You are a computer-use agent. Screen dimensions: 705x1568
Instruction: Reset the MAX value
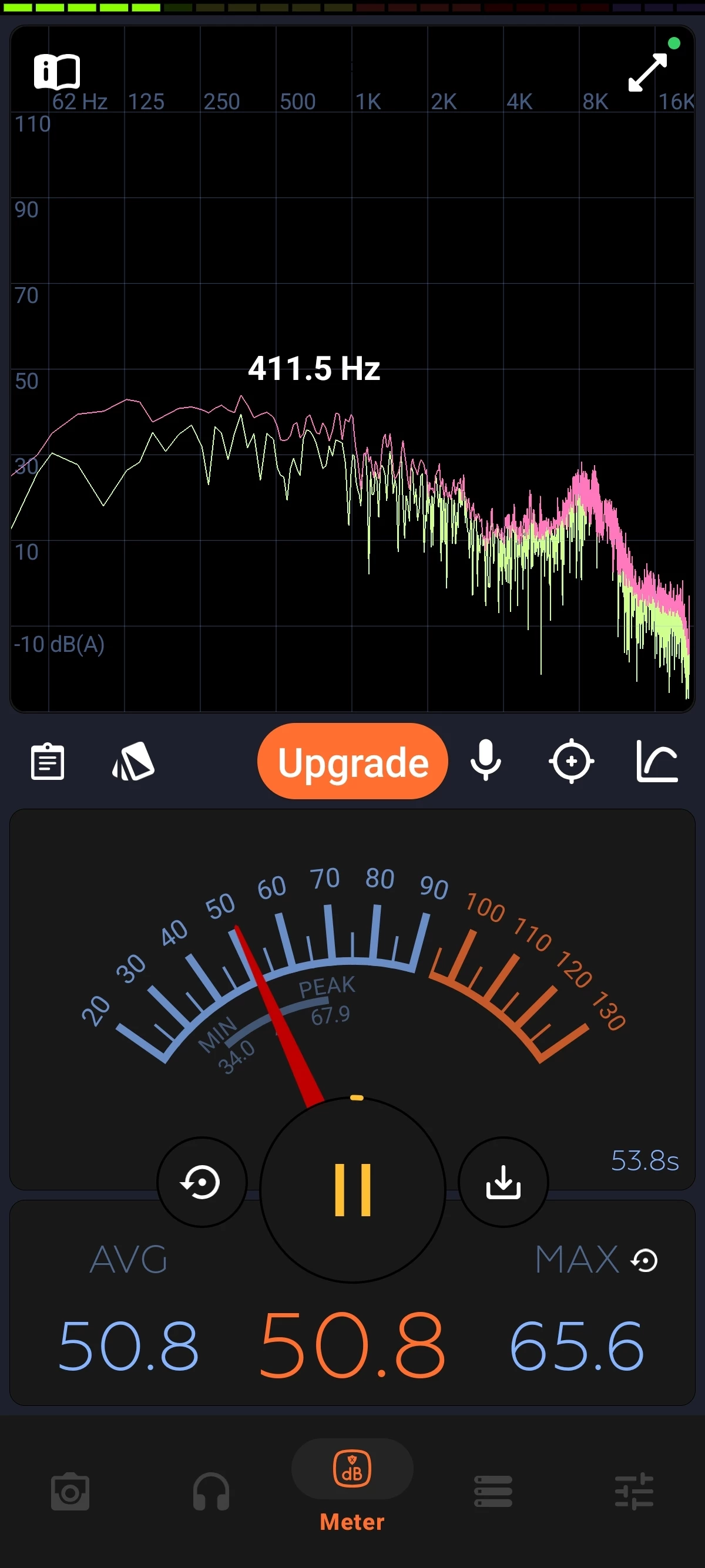click(644, 1260)
